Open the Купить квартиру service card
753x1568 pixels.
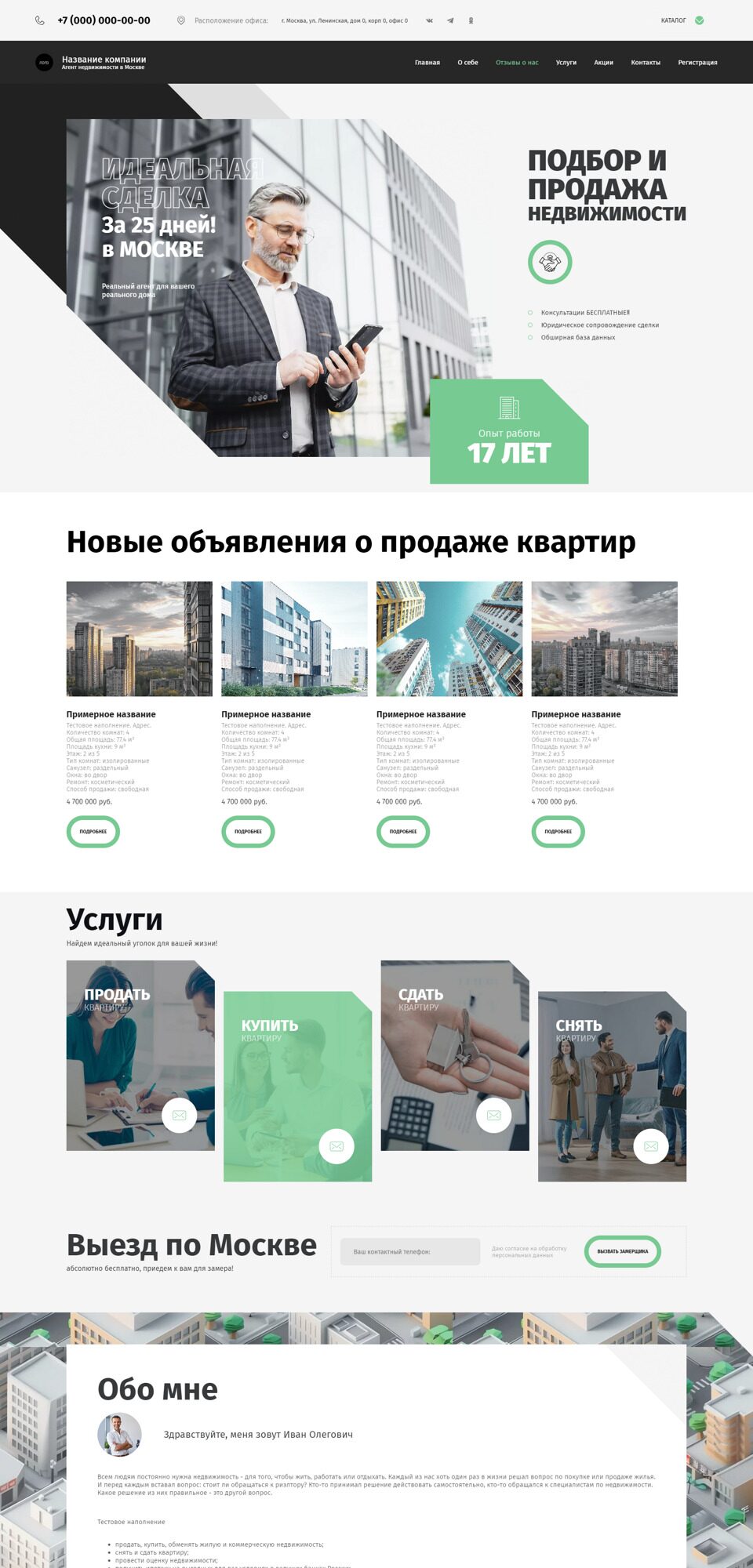pos(297,1087)
